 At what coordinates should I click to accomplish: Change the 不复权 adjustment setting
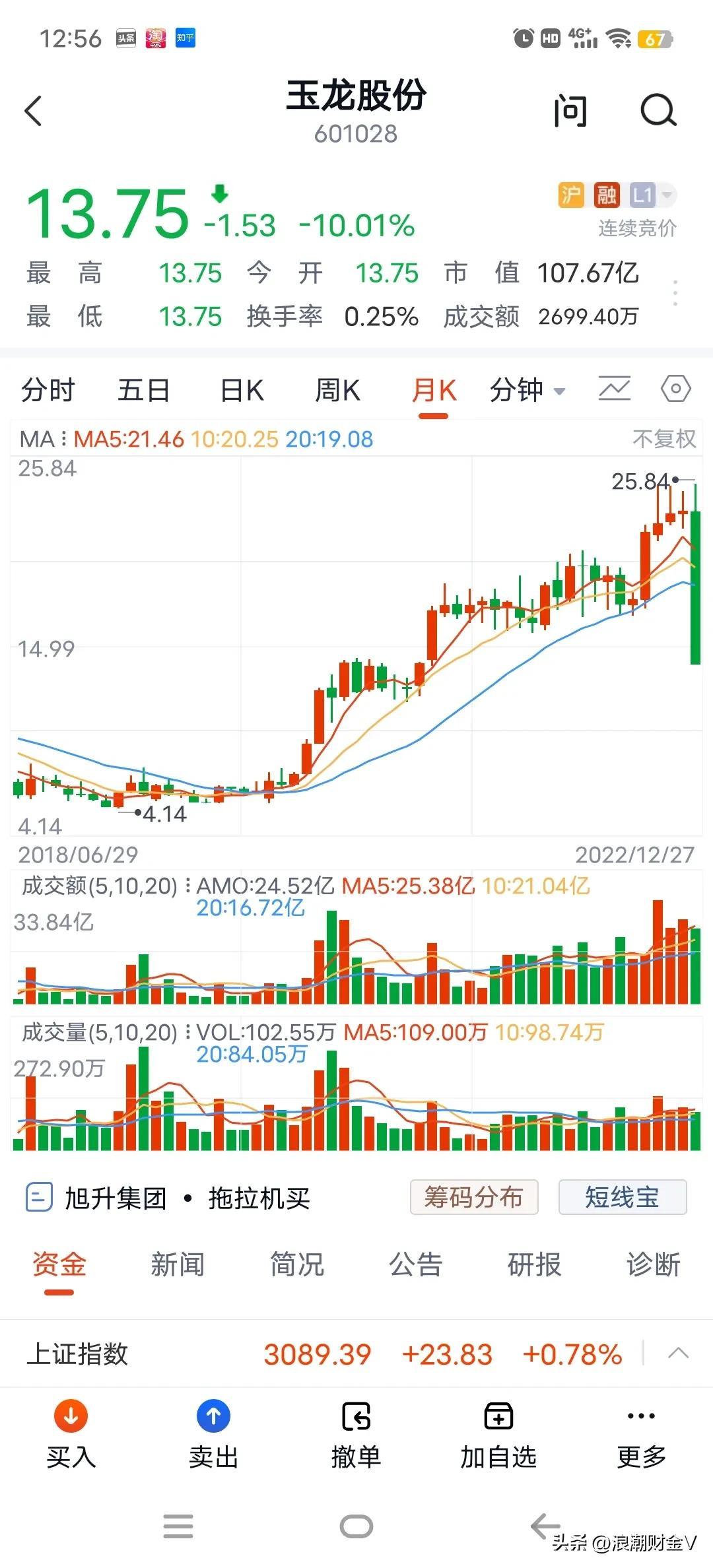pos(663,439)
